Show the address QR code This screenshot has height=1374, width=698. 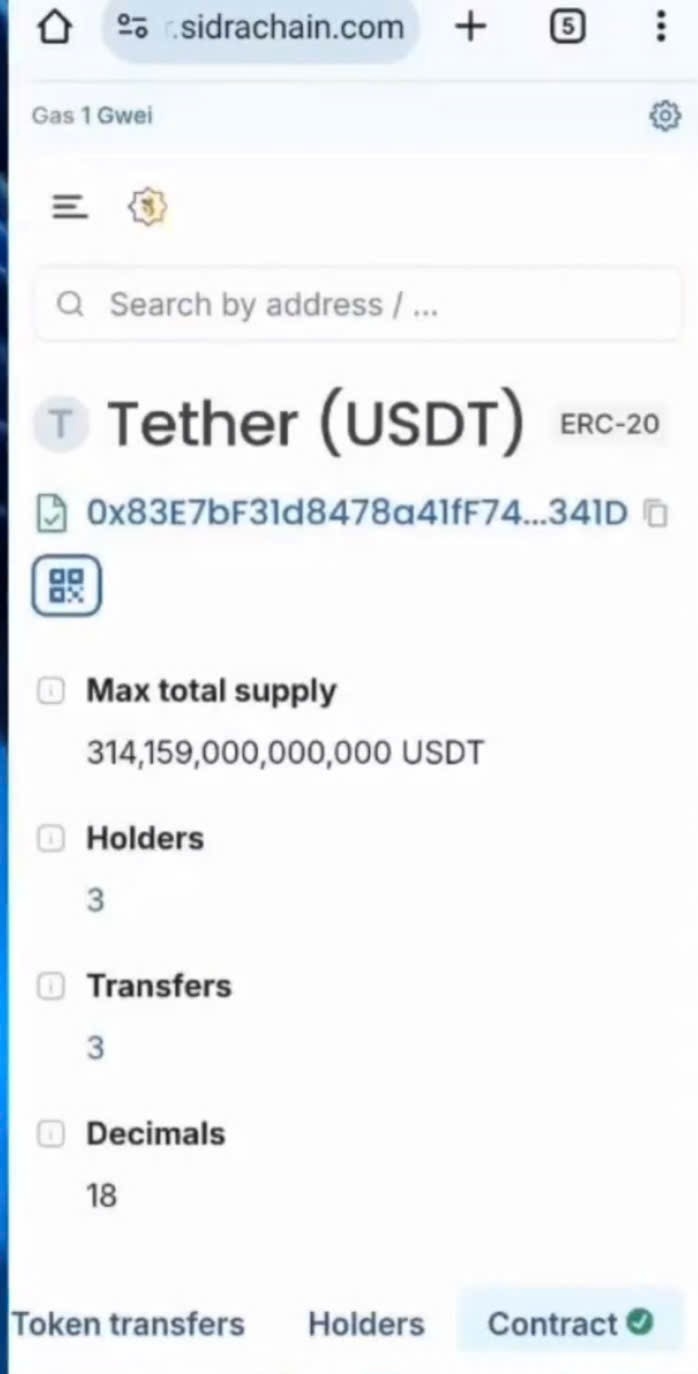coord(67,585)
